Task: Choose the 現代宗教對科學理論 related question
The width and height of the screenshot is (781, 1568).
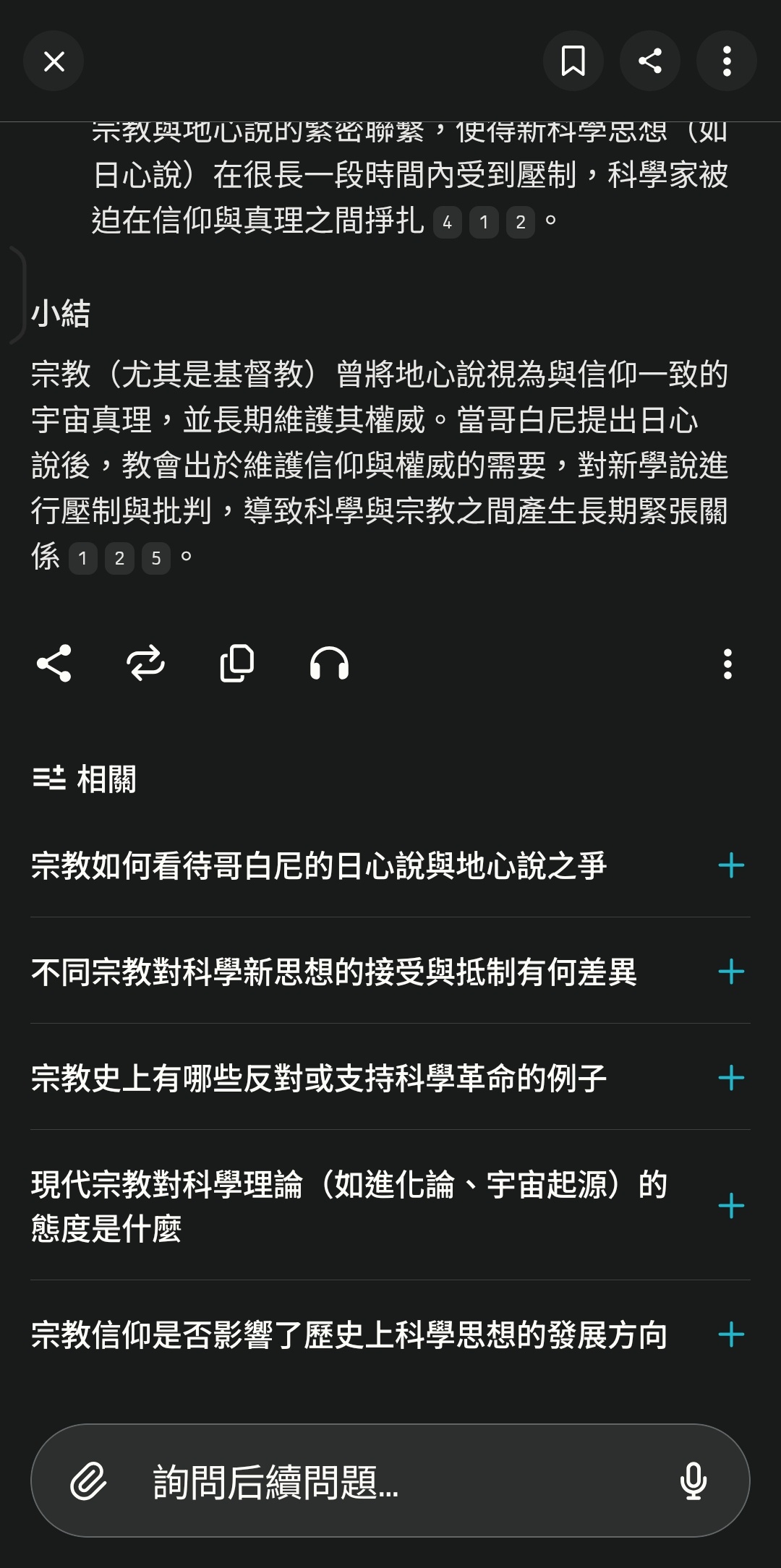Action: coord(390,1206)
